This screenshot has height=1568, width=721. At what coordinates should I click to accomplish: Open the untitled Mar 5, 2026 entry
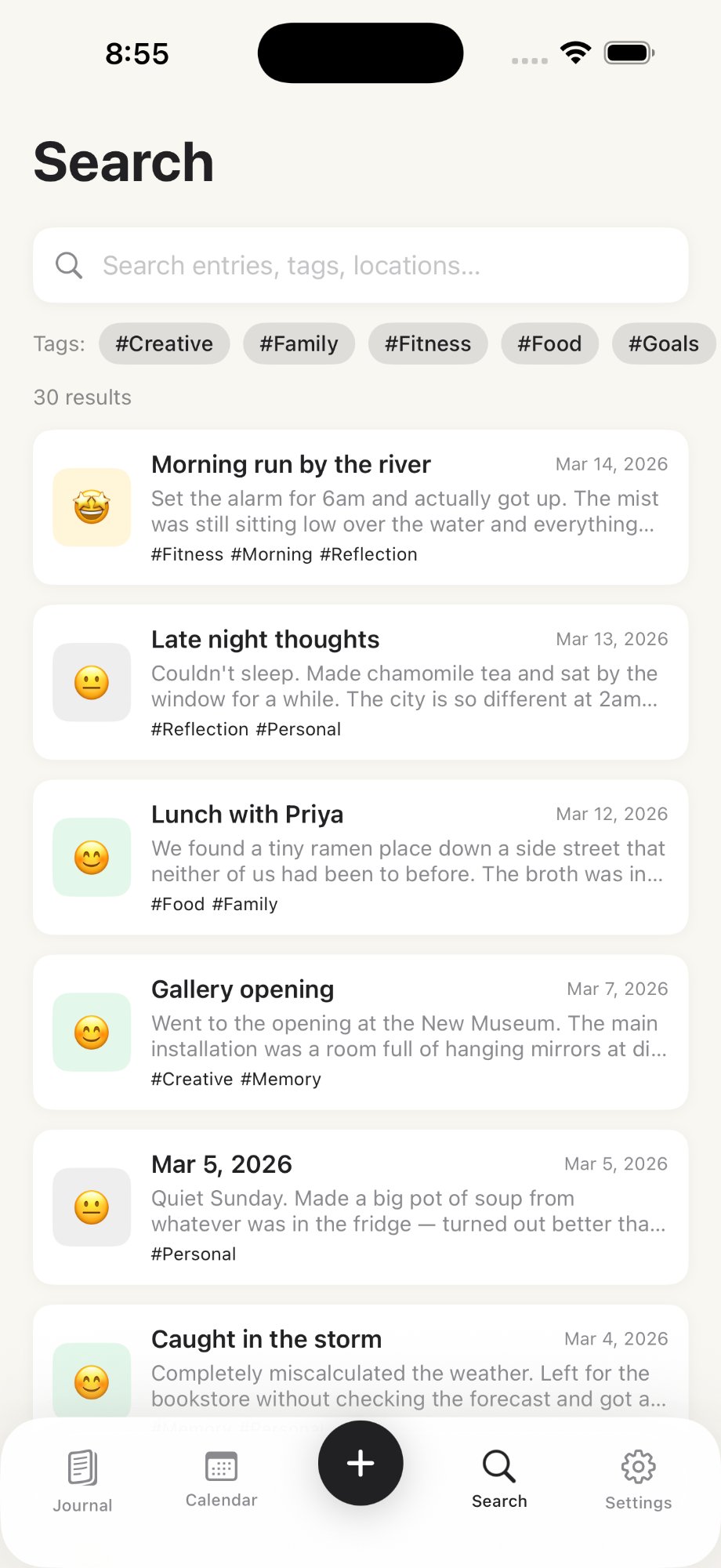coord(360,1207)
